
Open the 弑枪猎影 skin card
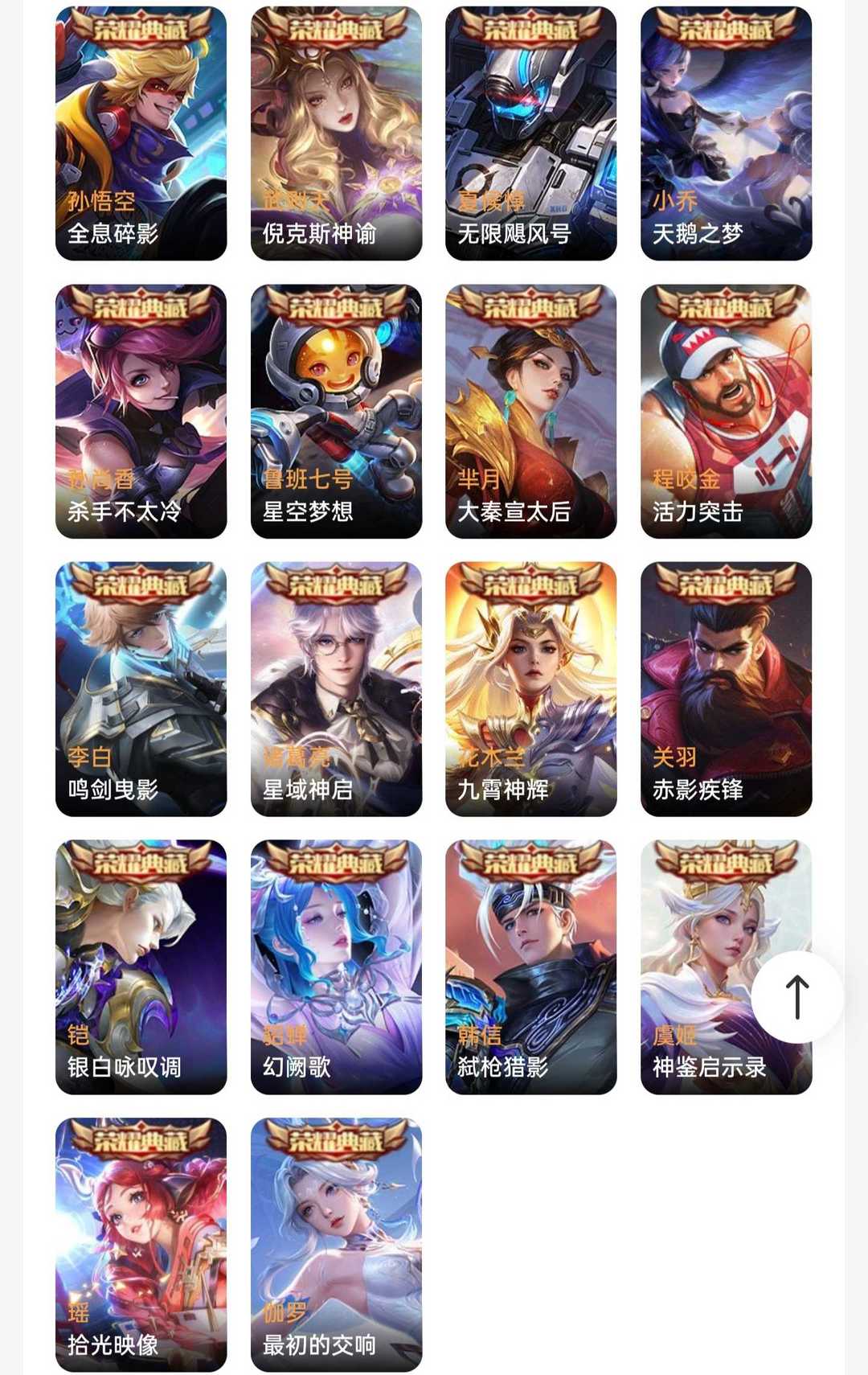[x=530, y=967]
